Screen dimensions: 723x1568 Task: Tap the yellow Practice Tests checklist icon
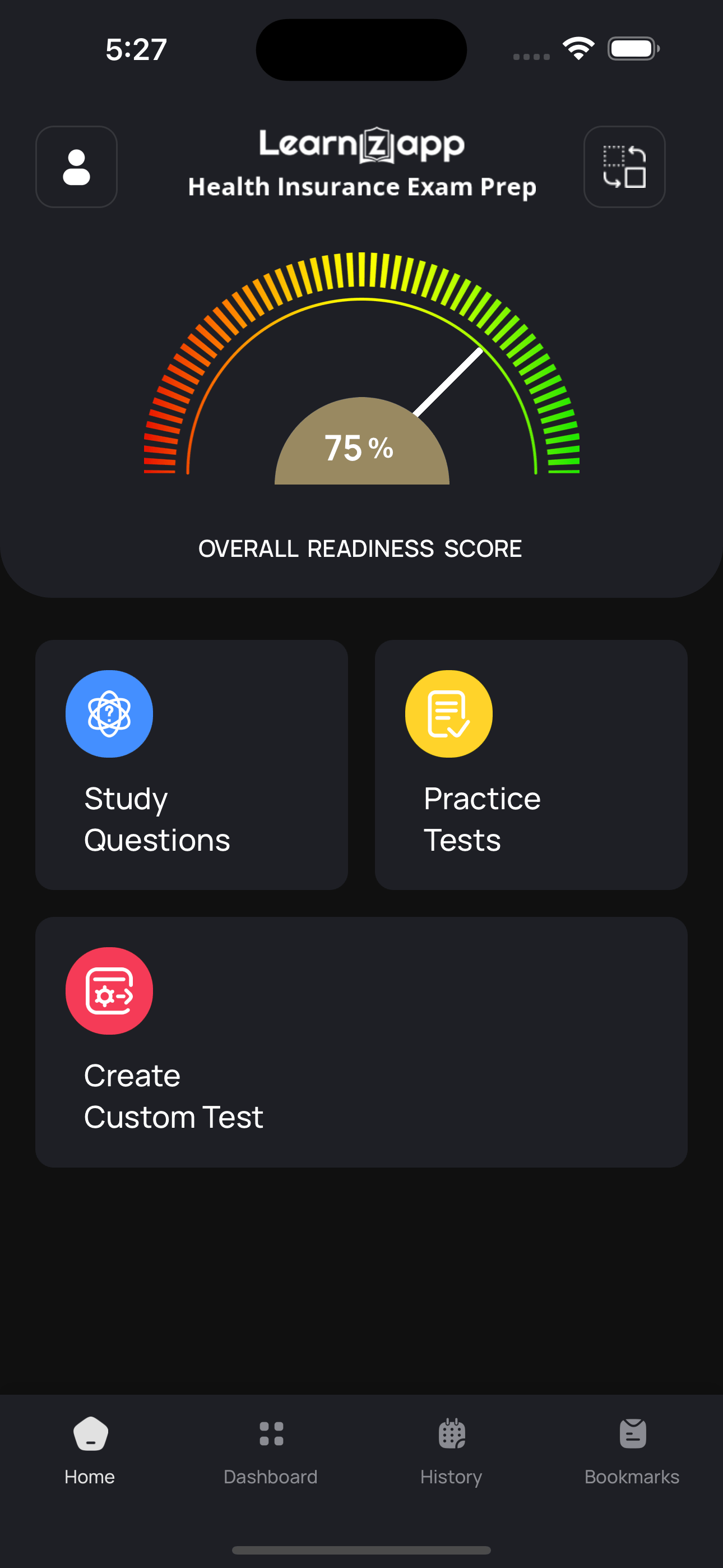point(449,714)
